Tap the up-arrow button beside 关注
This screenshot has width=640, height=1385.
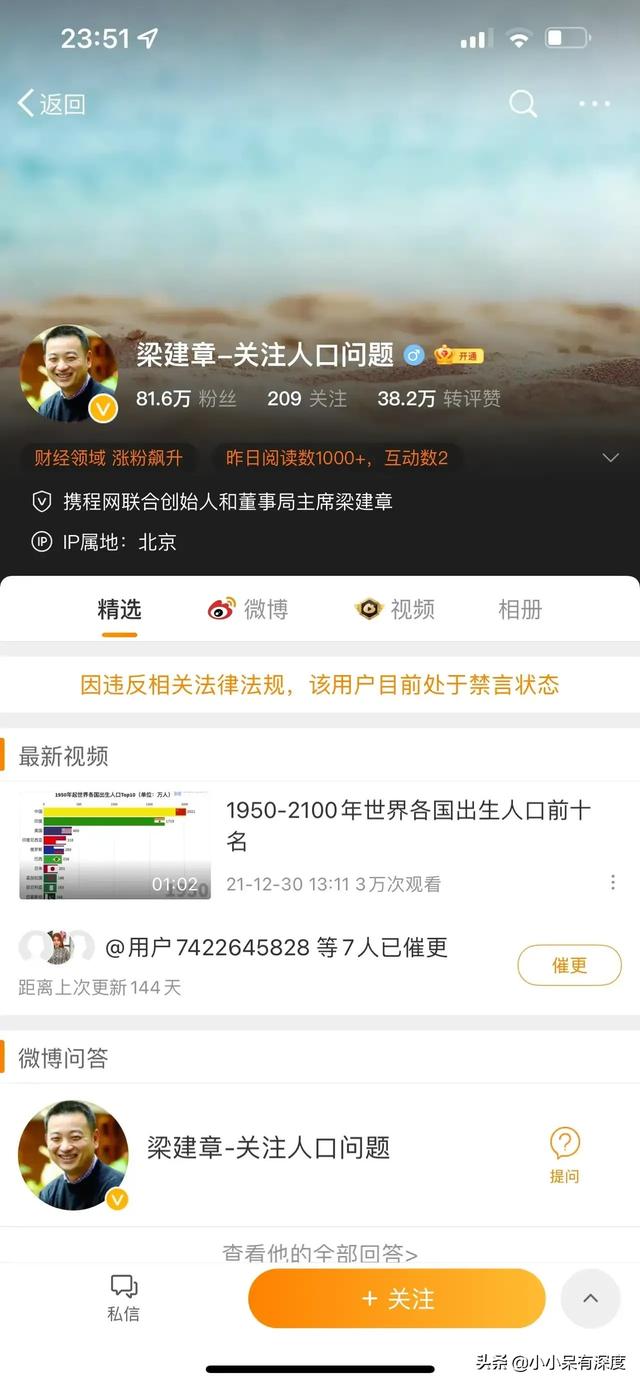point(590,1298)
